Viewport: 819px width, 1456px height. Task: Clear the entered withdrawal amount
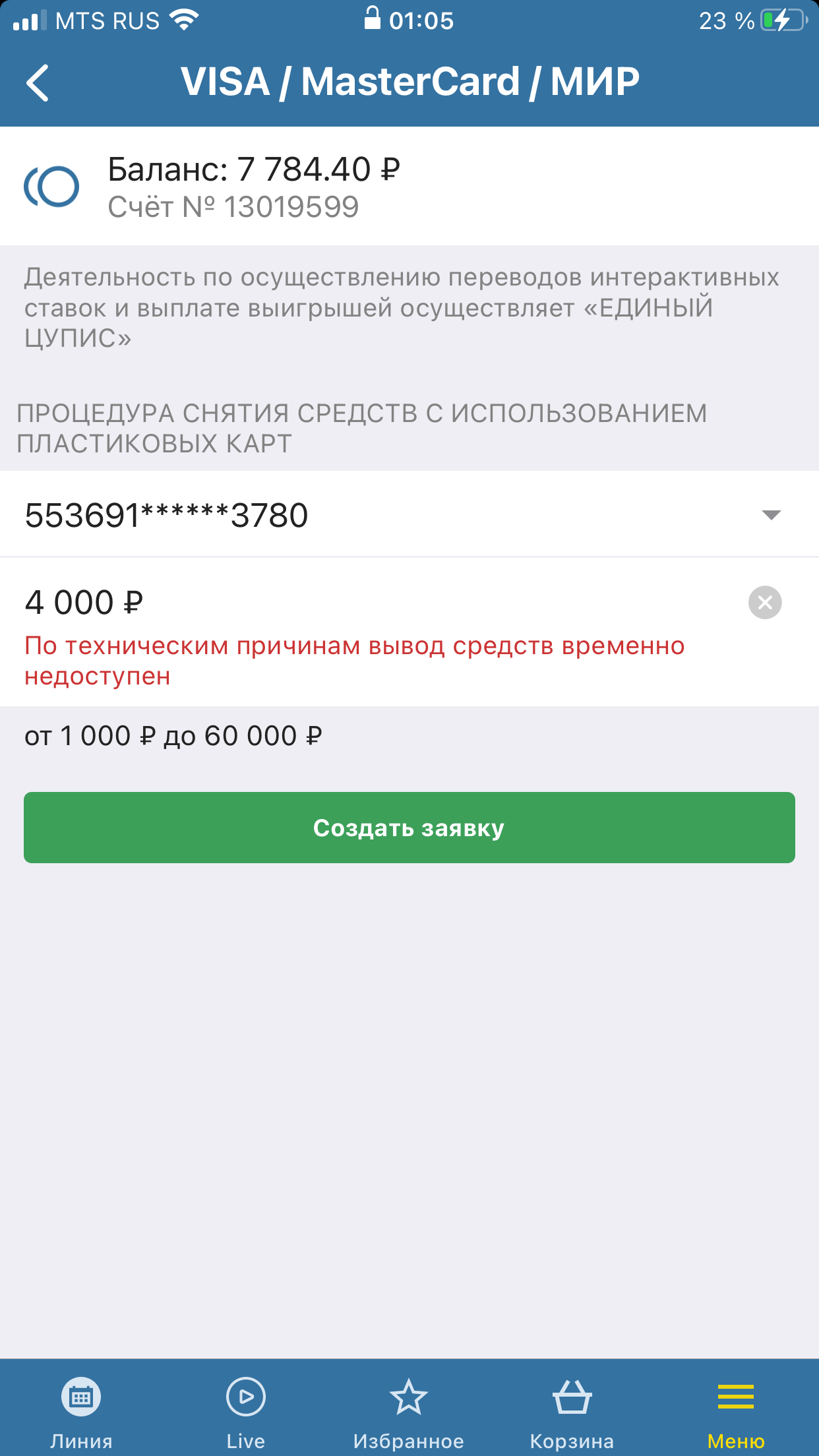tap(765, 603)
